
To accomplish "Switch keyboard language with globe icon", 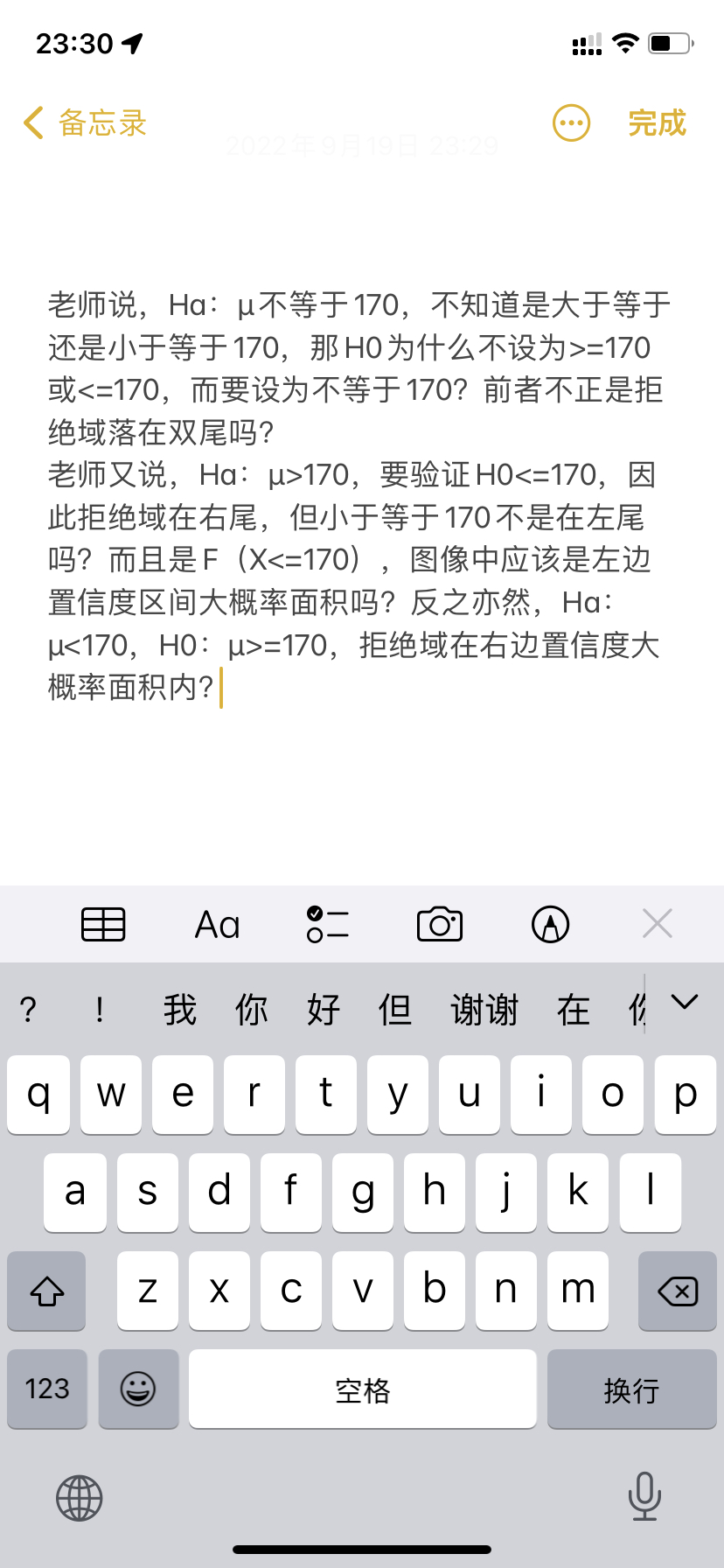I will tap(80, 1498).
